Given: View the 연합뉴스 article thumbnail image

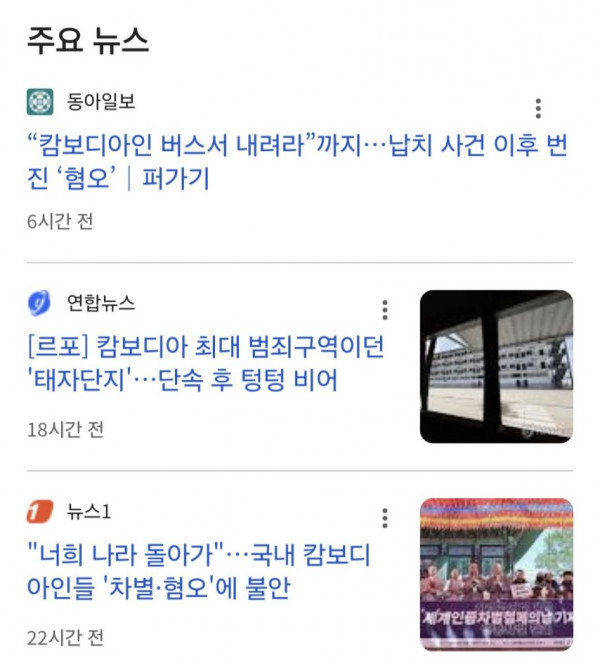Looking at the screenshot, I should pyautogui.click(x=496, y=366).
